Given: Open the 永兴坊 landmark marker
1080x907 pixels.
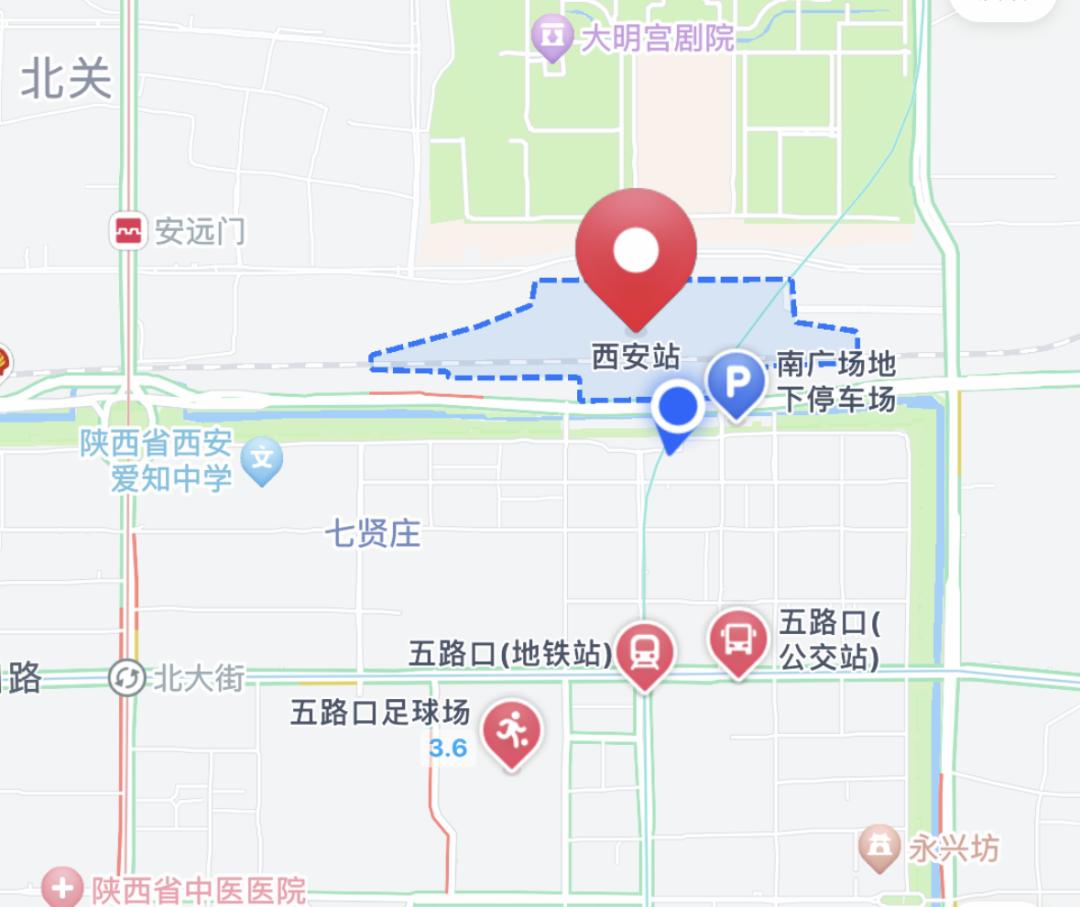Looking at the screenshot, I should (x=880, y=848).
